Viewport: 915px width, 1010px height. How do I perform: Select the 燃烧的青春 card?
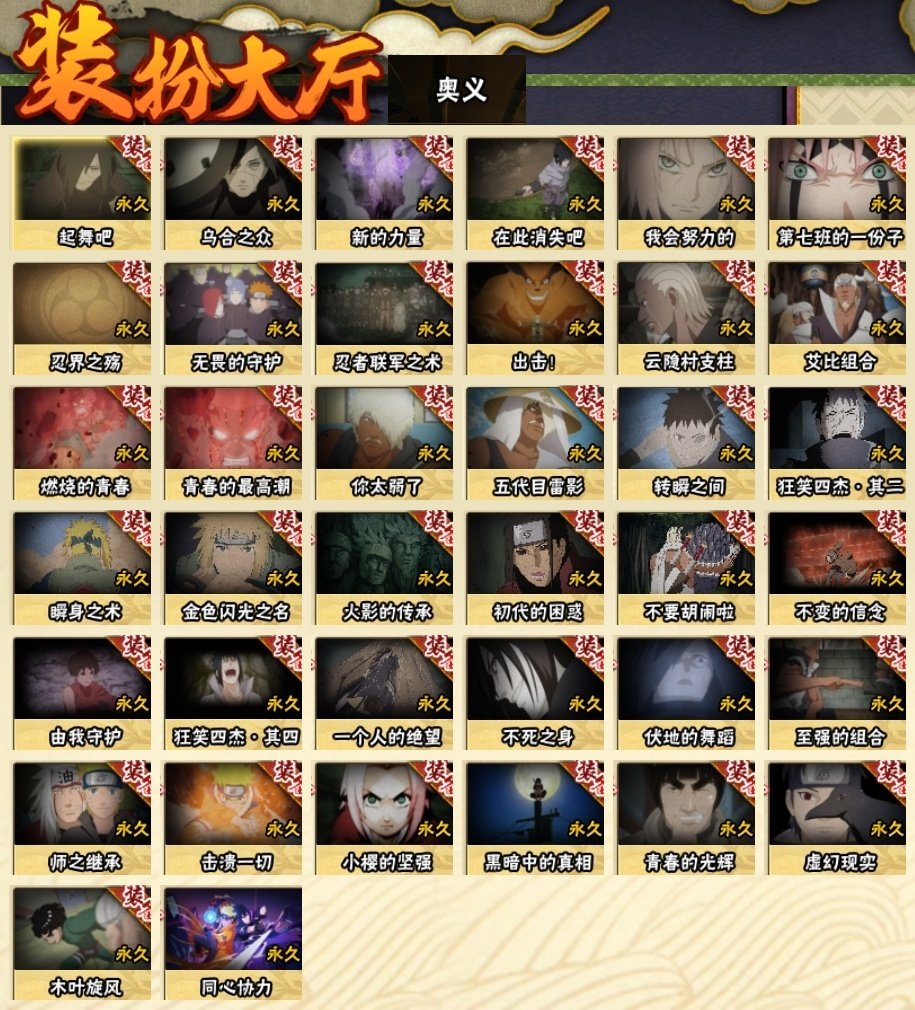[82, 442]
